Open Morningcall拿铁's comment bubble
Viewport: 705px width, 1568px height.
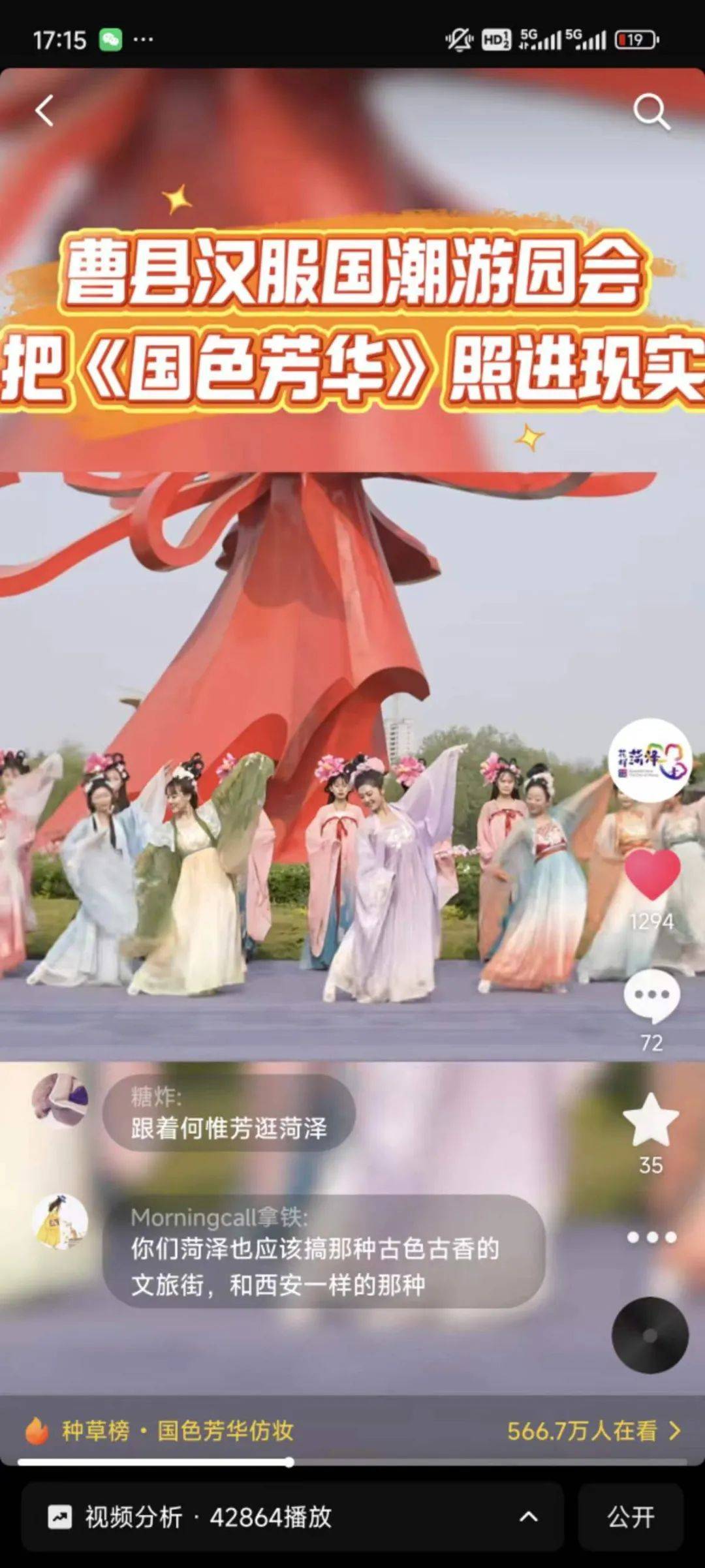pos(323,1250)
